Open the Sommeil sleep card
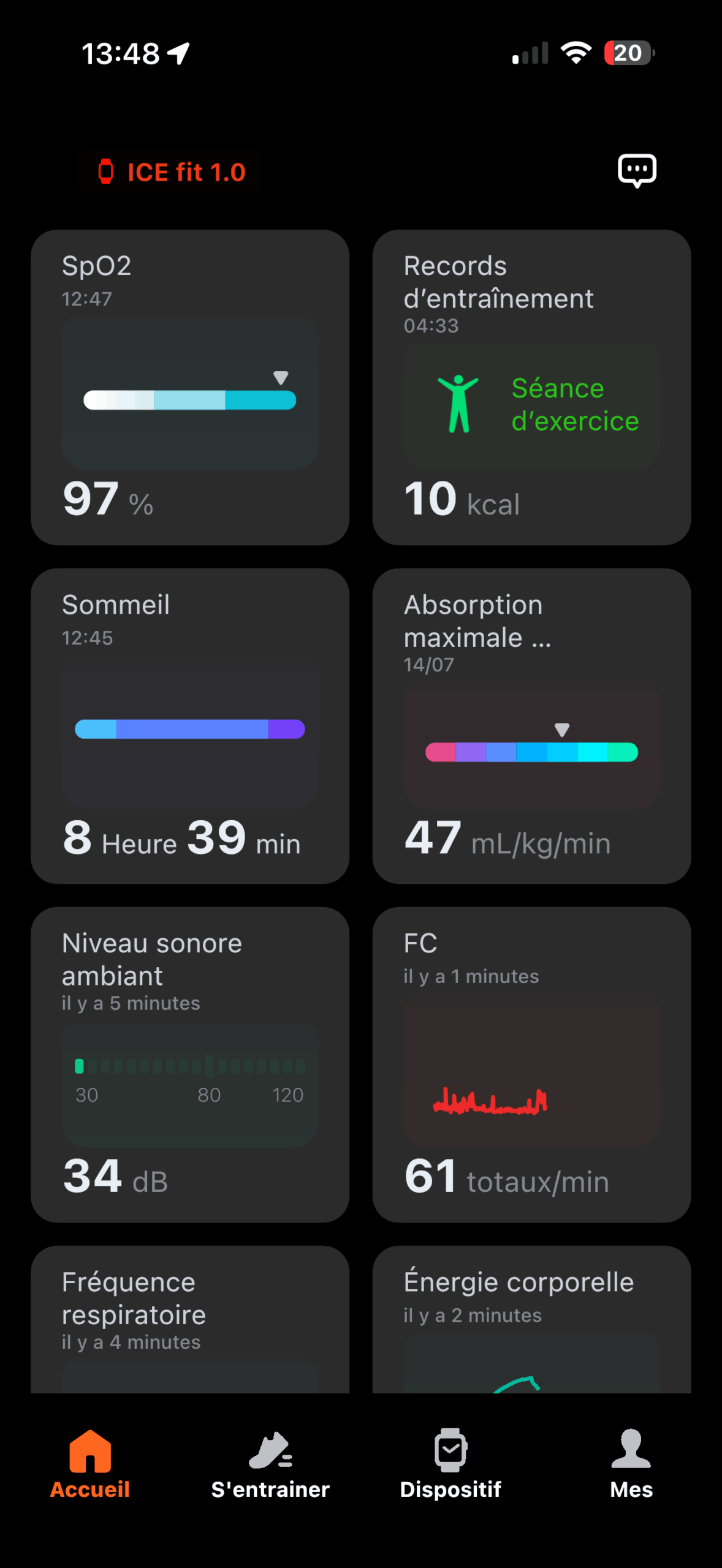This screenshot has height=1568, width=722. [190, 726]
